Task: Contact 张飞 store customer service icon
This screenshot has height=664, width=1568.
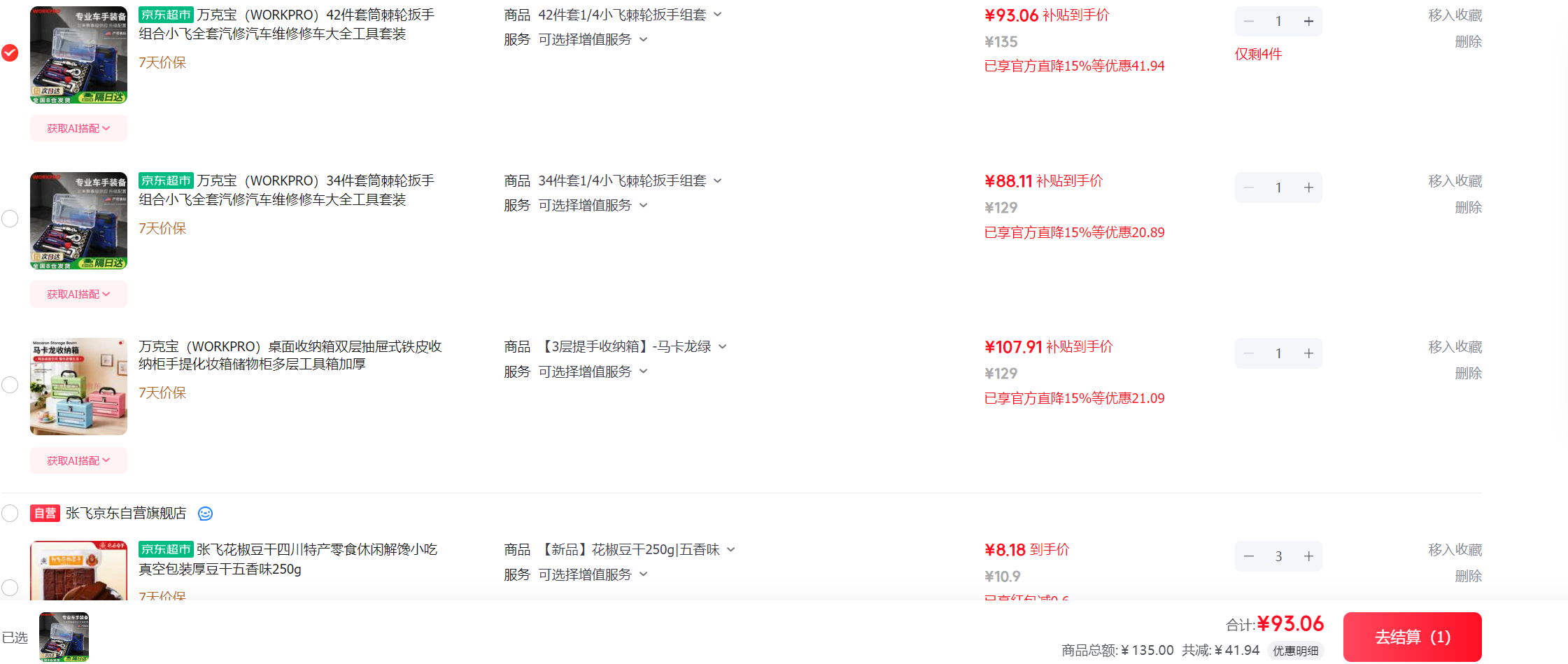Action: coord(205,514)
